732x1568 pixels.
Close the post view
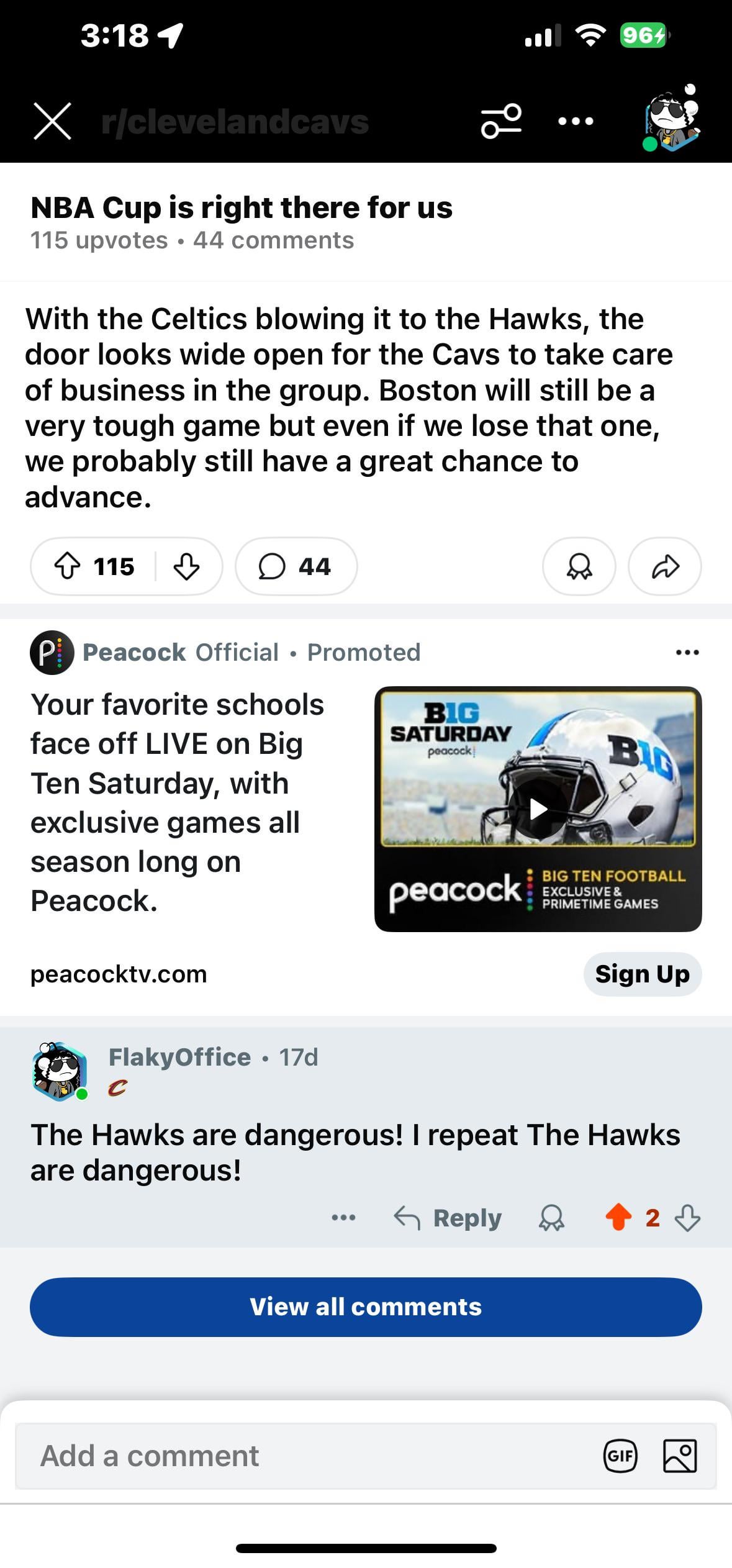click(x=52, y=121)
